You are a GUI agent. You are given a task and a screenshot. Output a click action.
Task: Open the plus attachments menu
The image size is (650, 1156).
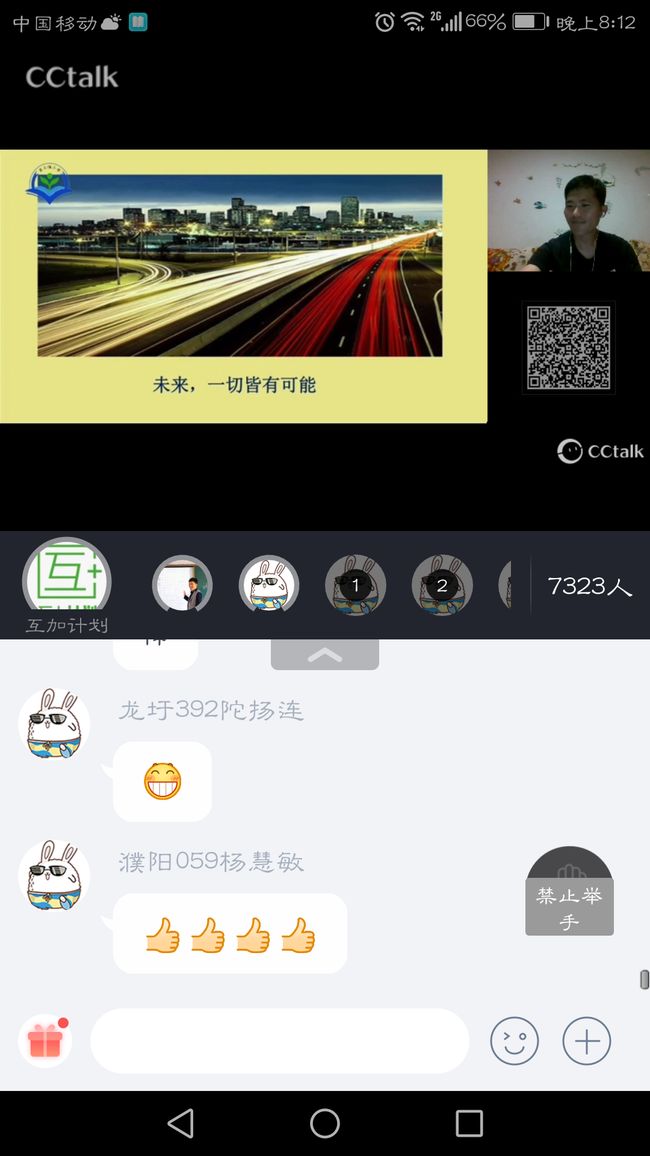pos(587,1041)
